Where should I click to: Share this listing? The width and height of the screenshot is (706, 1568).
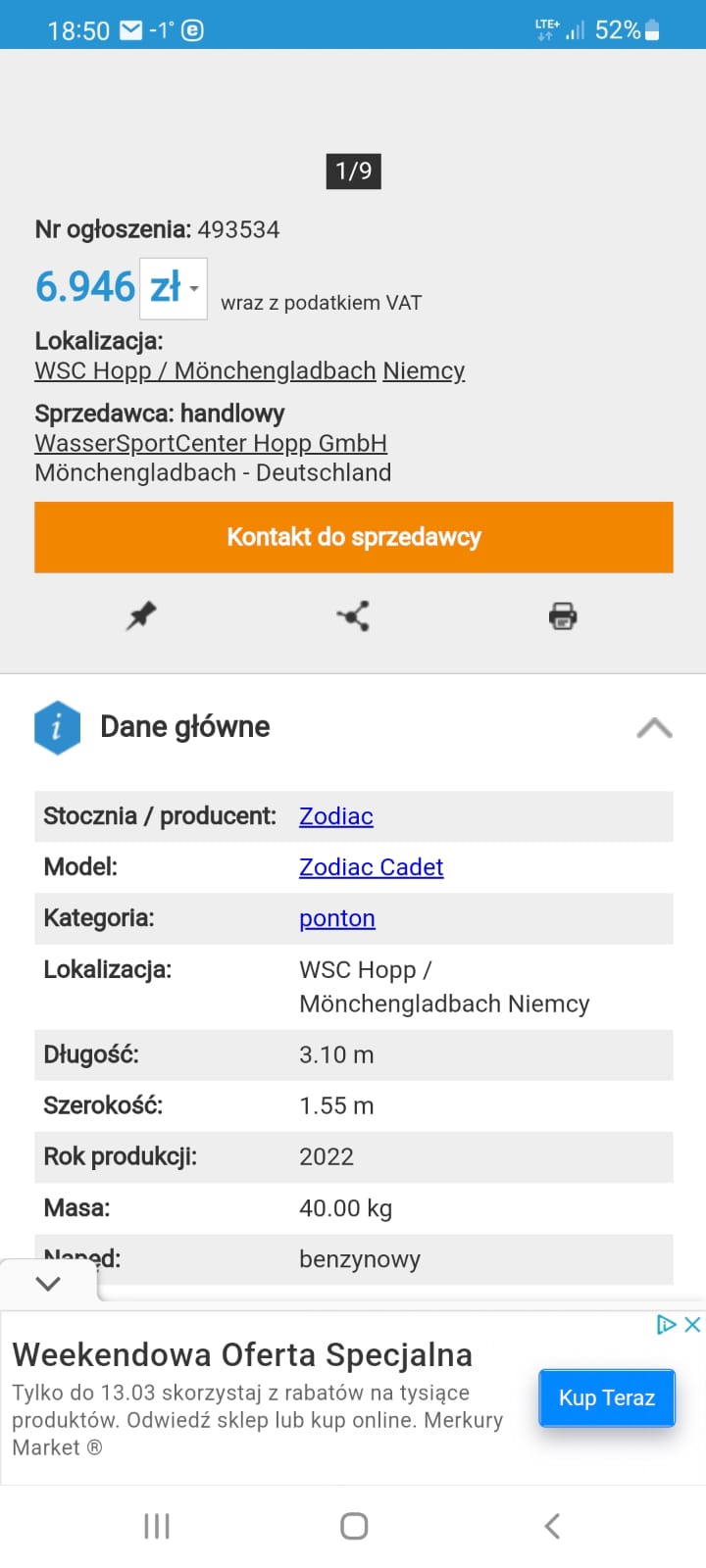point(353,616)
